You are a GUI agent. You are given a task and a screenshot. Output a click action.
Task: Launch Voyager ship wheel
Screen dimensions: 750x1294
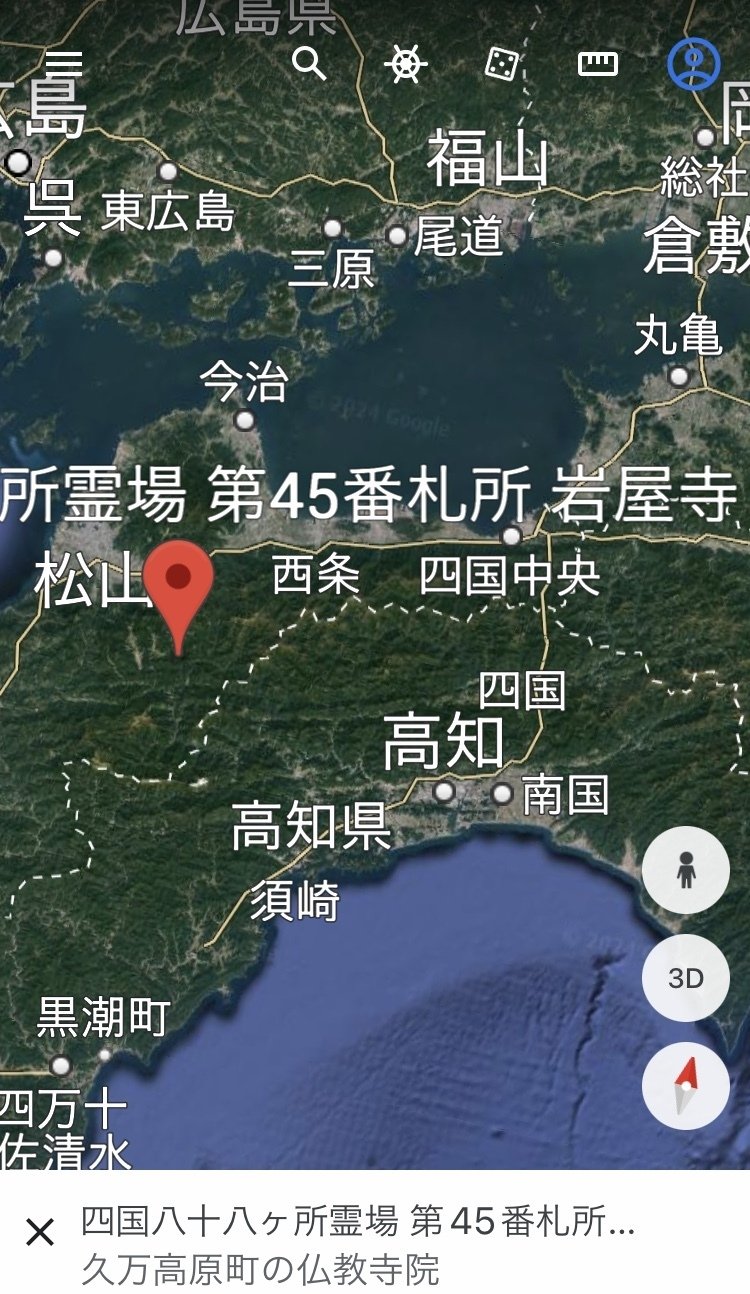[405, 65]
